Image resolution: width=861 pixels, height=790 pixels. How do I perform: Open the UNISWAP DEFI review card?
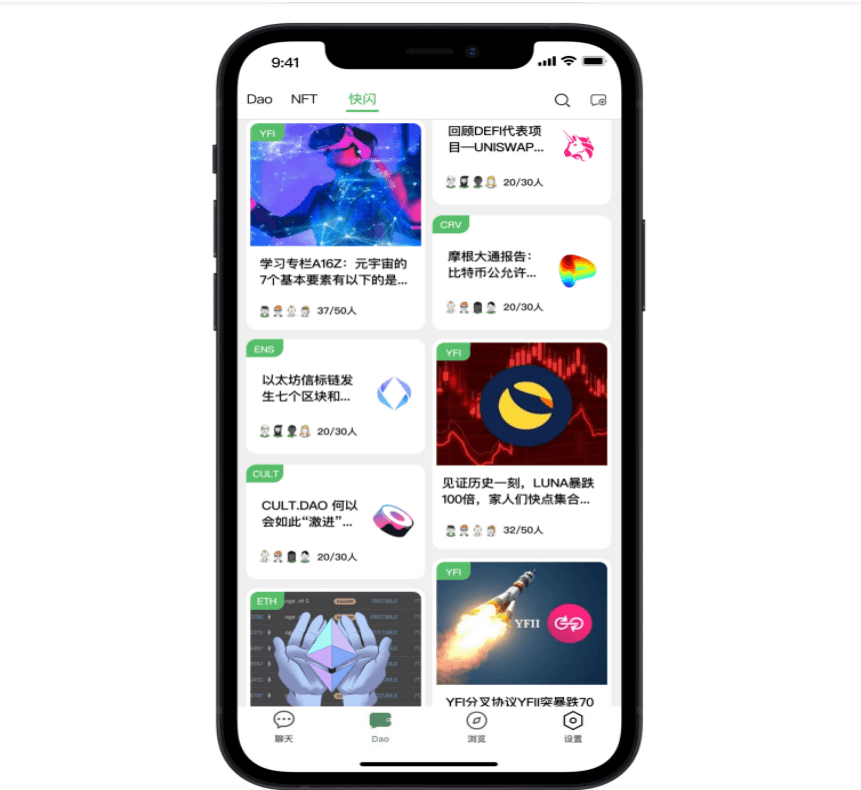click(x=521, y=158)
